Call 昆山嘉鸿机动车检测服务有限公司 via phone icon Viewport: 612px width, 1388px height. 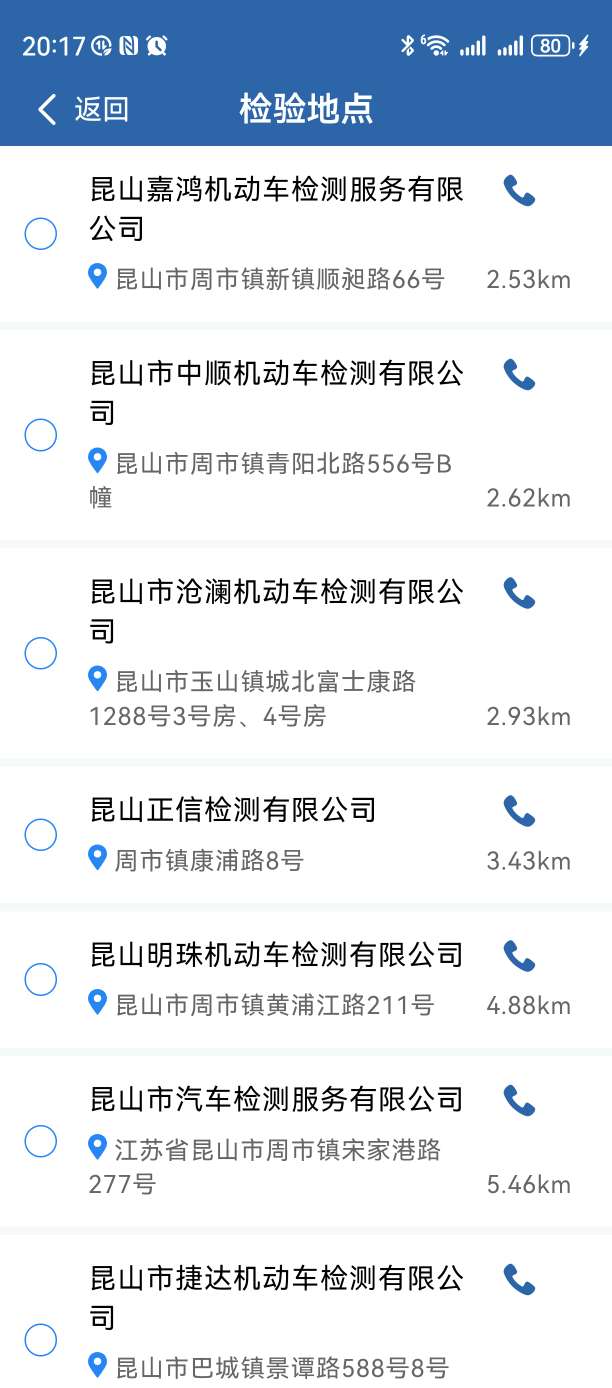click(519, 190)
